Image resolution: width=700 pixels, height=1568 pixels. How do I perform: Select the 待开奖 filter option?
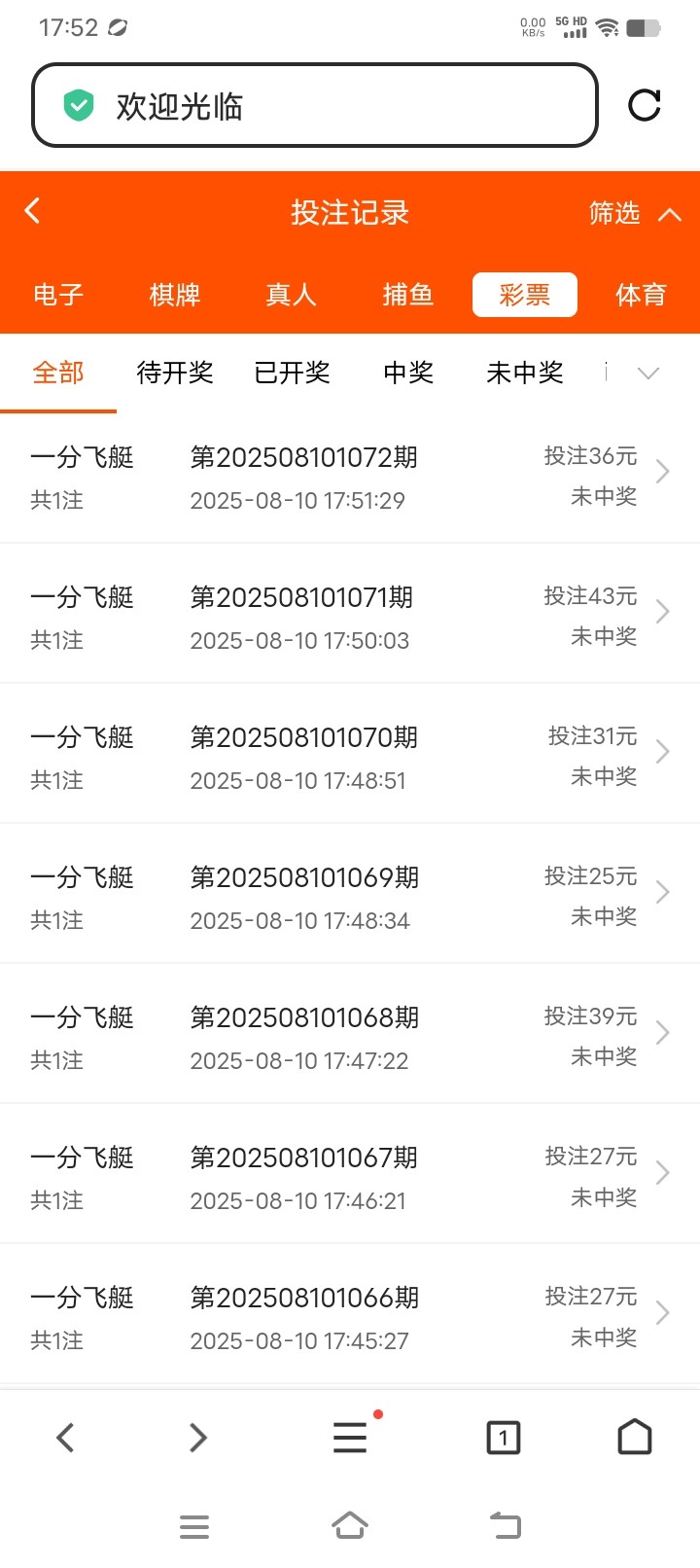pos(174,373)
